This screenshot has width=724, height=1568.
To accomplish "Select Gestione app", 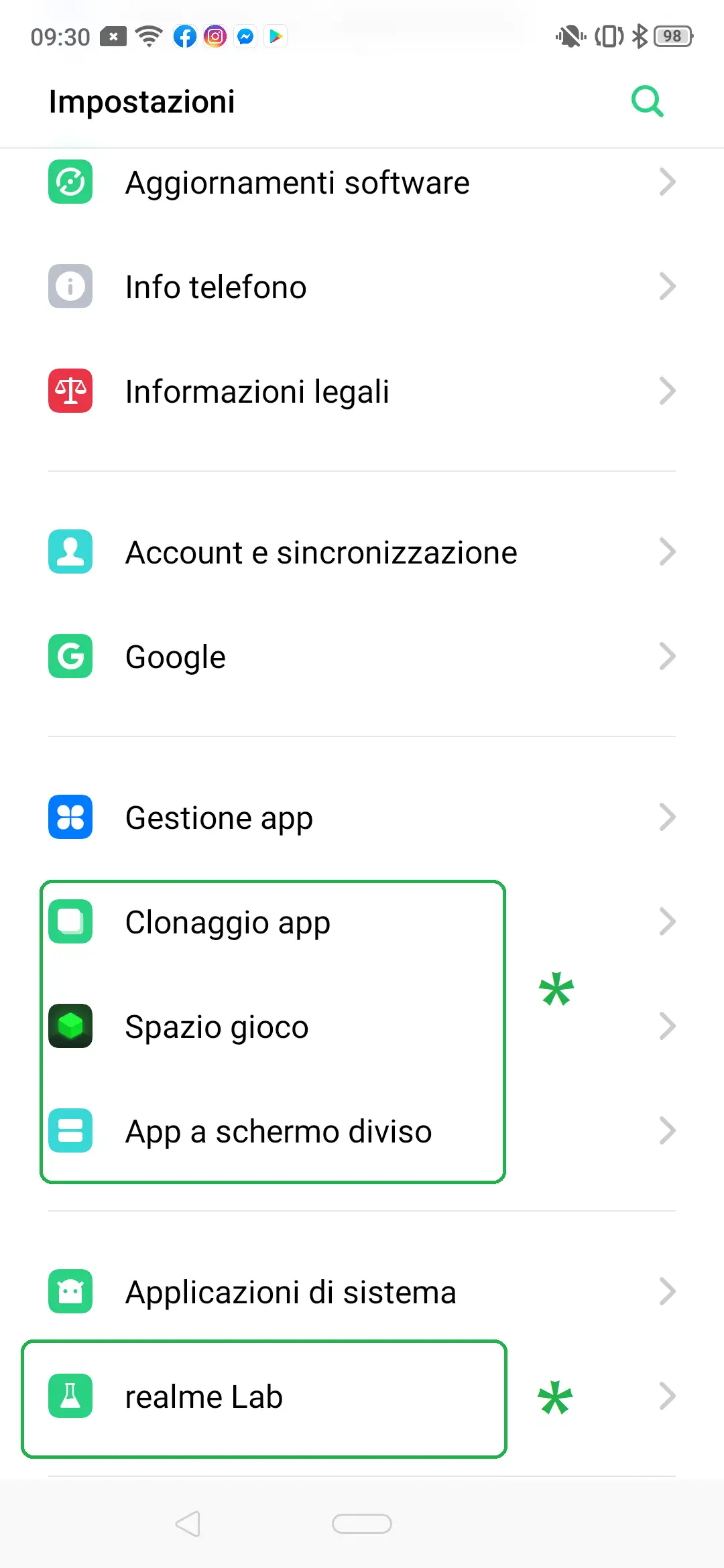I will (362, 818).
